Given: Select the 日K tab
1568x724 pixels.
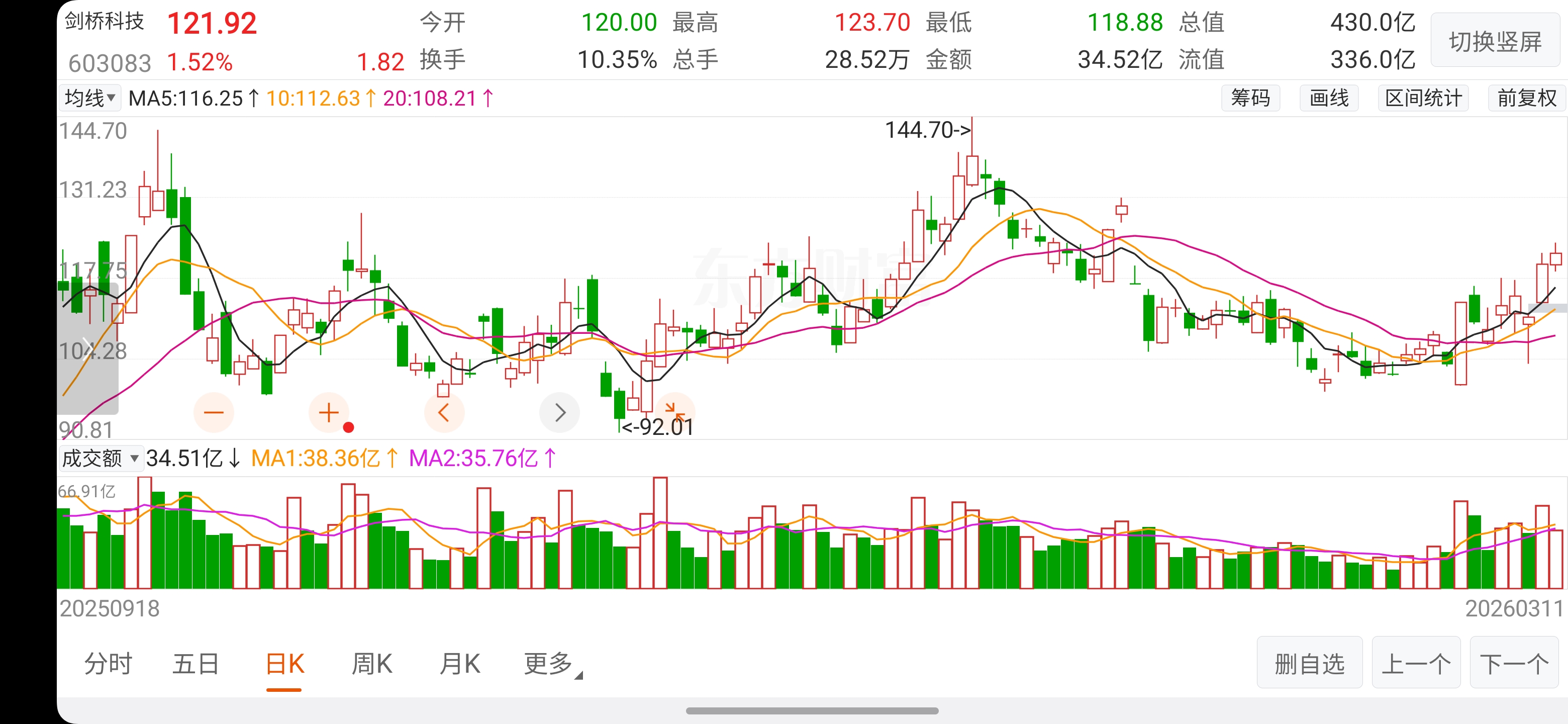Looking at the screenshot, I should (x=284, y=664).
